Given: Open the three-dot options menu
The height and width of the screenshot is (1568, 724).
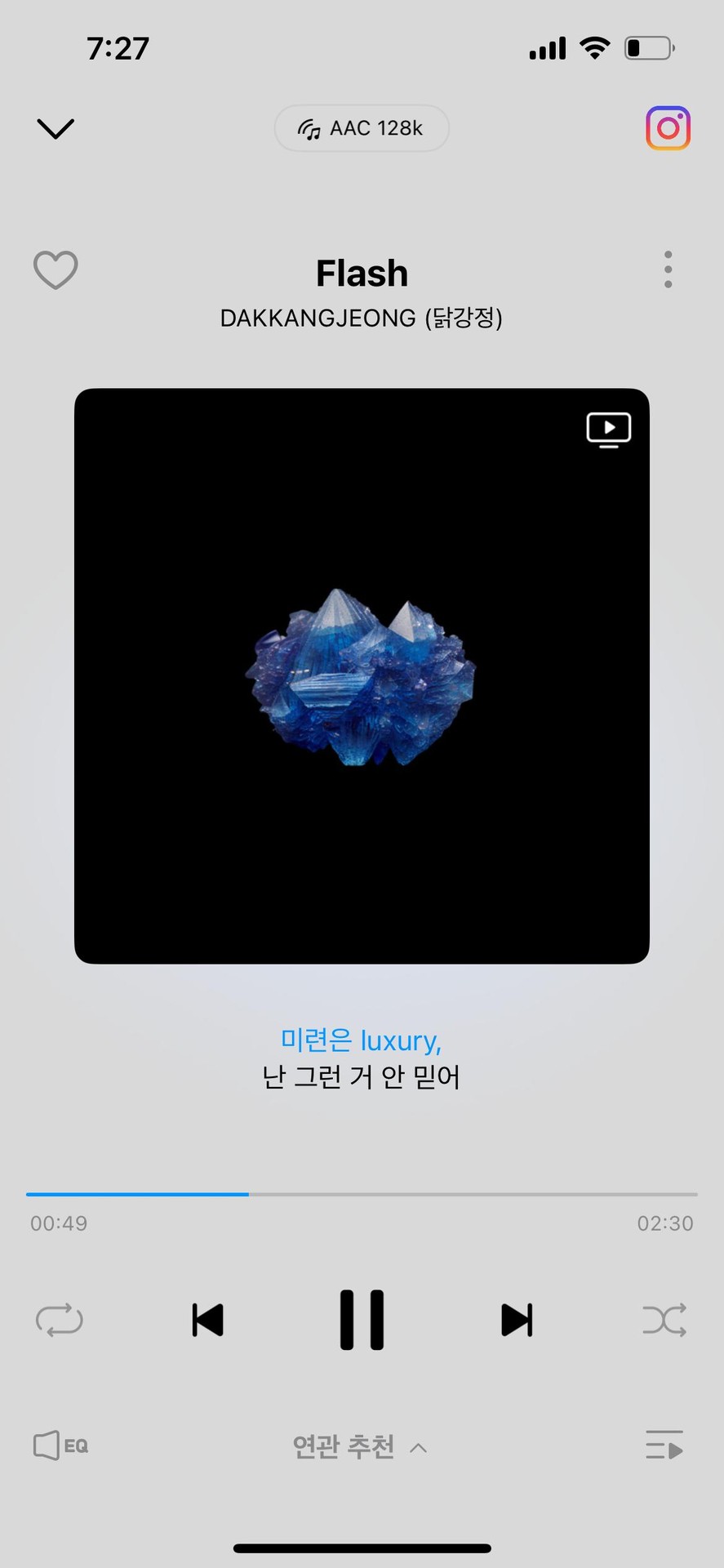Looking at the screenshot, I should pyautogui.click(x=668, y=269).
